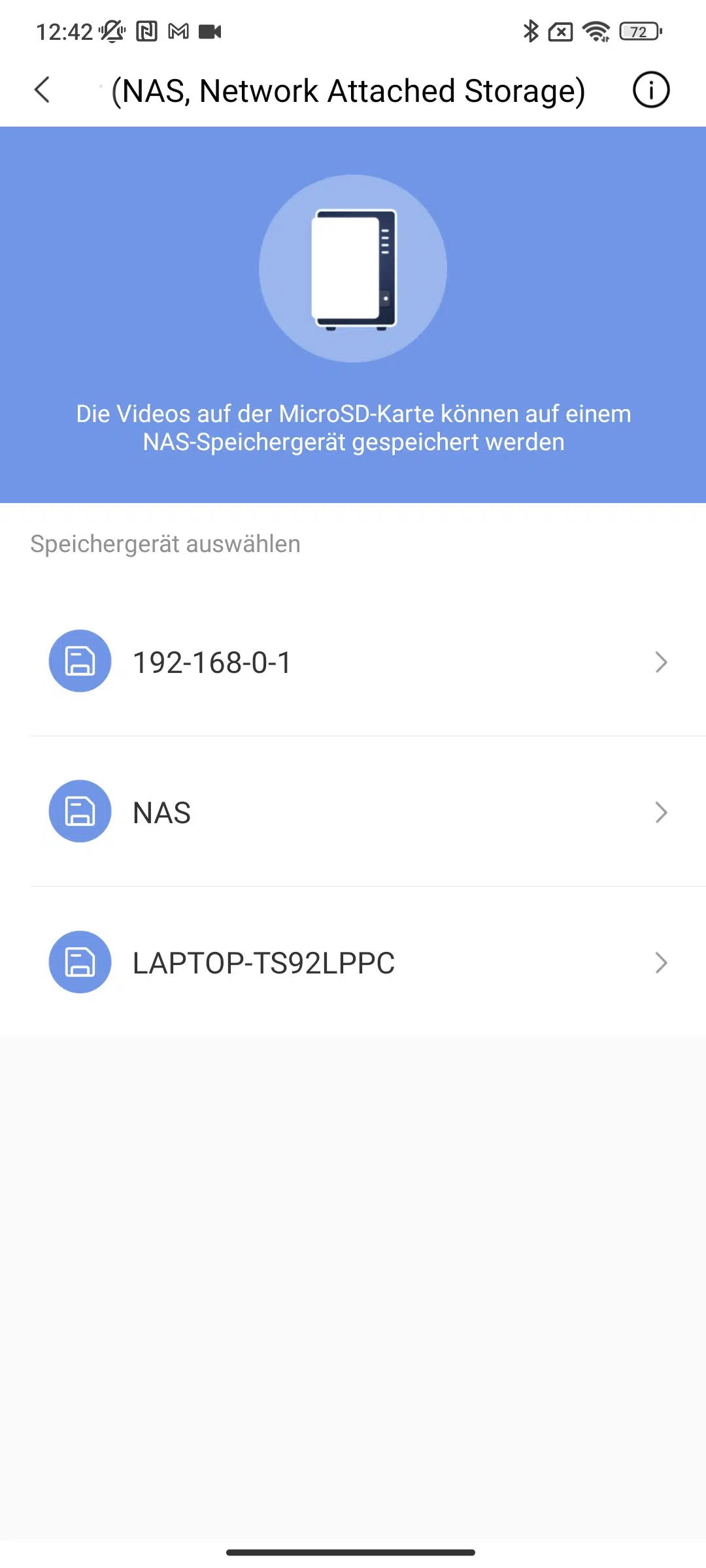This screenshot has height=1568, width=706.
Task: Go back using the top-left arrow
Action: 42,90
